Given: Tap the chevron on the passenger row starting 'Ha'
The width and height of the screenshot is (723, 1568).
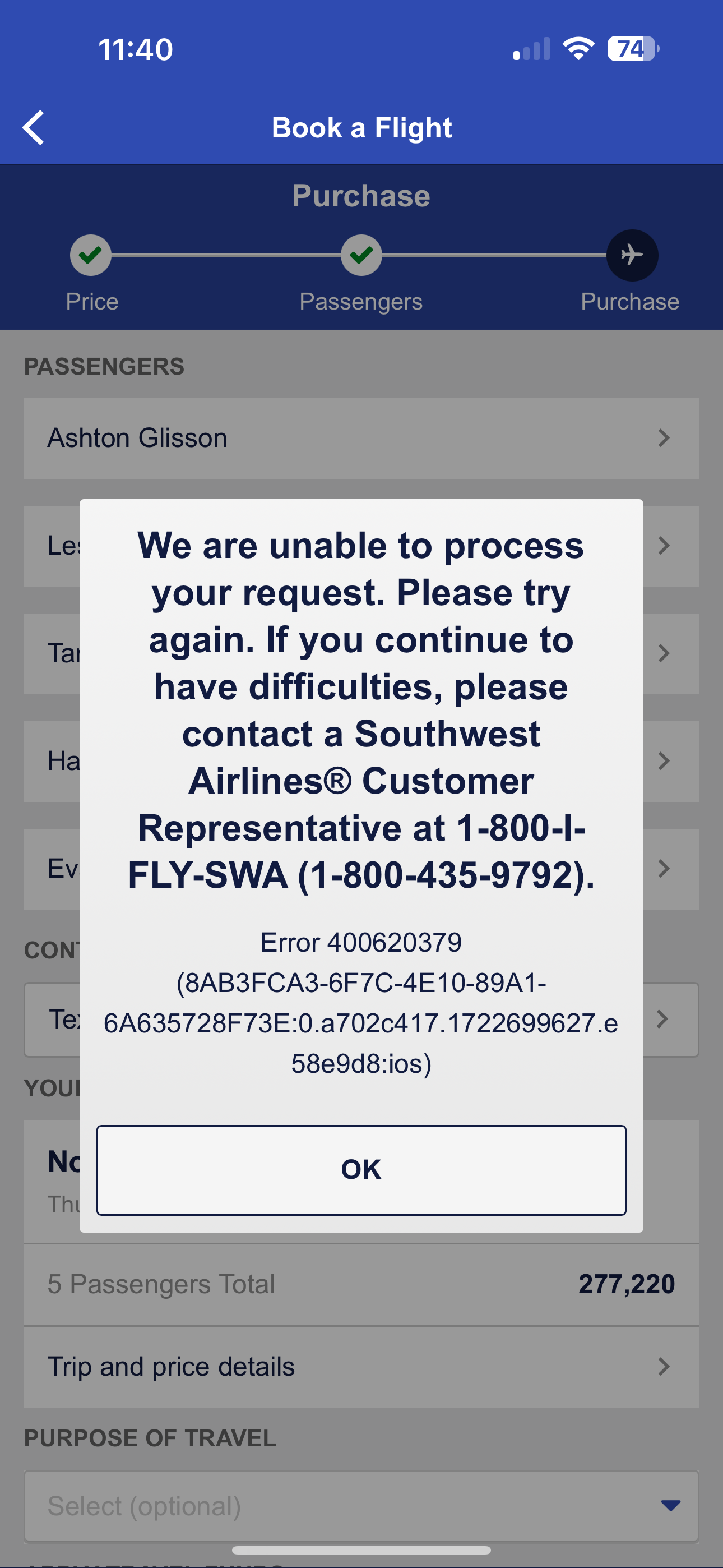Looking at the screenshot, I should point(664,762).
